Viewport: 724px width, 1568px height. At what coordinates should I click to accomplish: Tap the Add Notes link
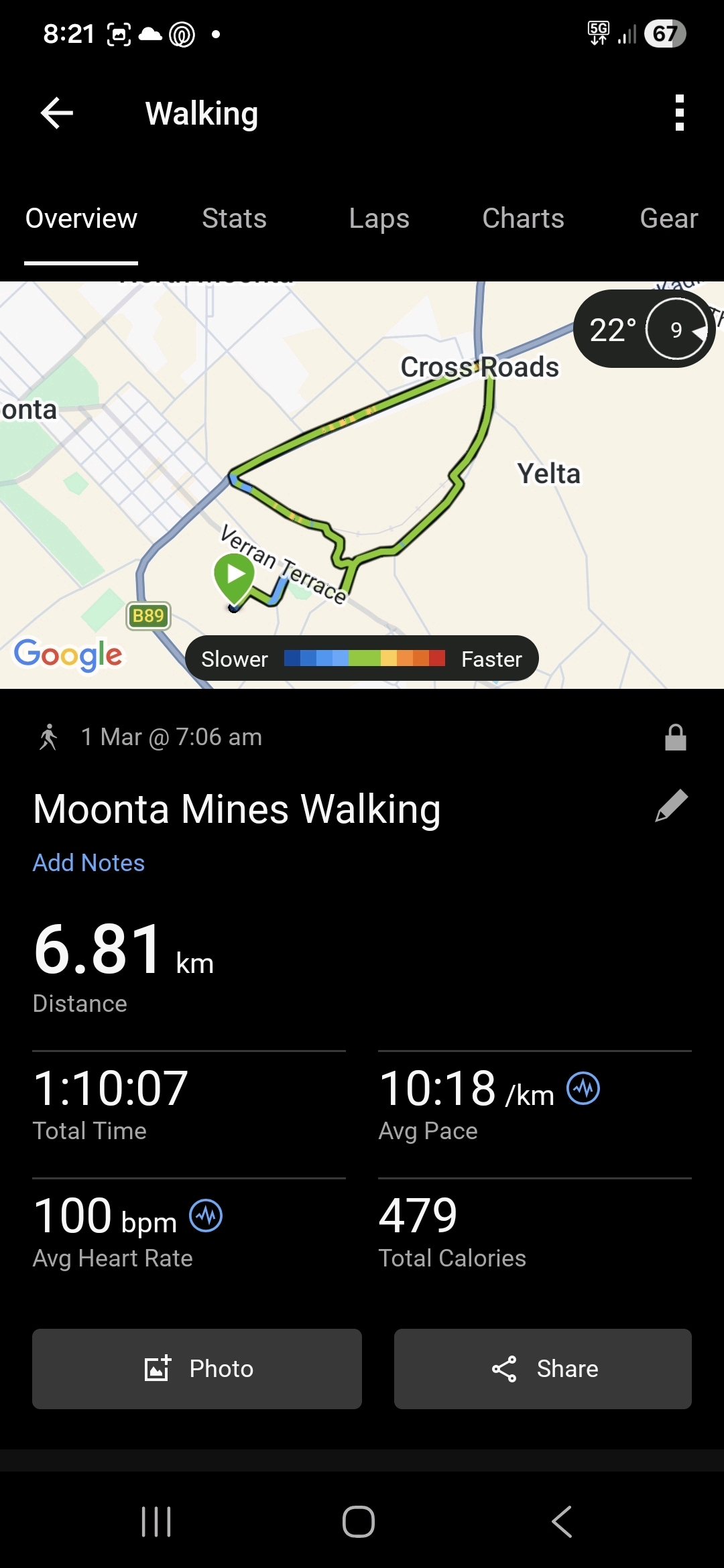click(88, 863)
